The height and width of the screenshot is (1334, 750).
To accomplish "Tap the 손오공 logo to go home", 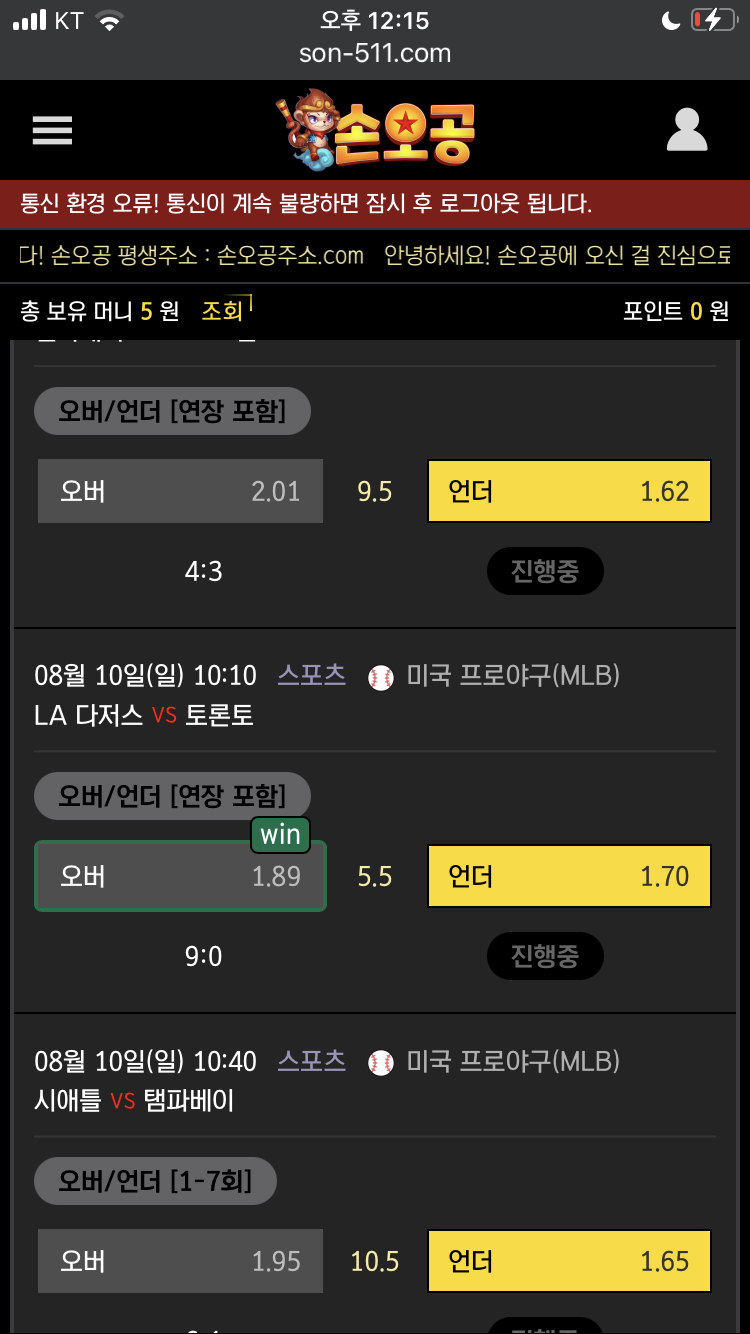I will click(x=375, y=130).
